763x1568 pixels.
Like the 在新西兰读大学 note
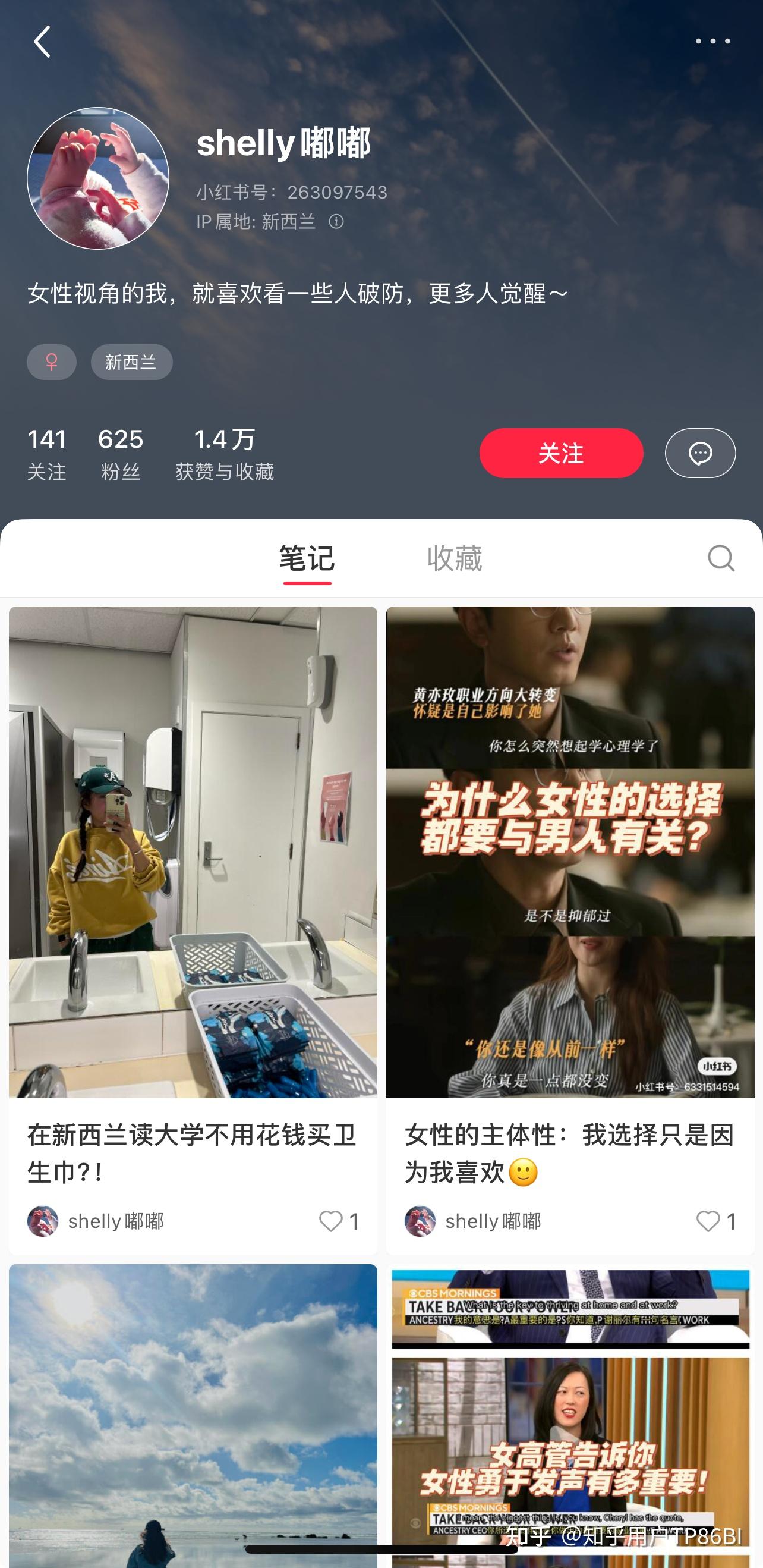[x=332, y=1221]
